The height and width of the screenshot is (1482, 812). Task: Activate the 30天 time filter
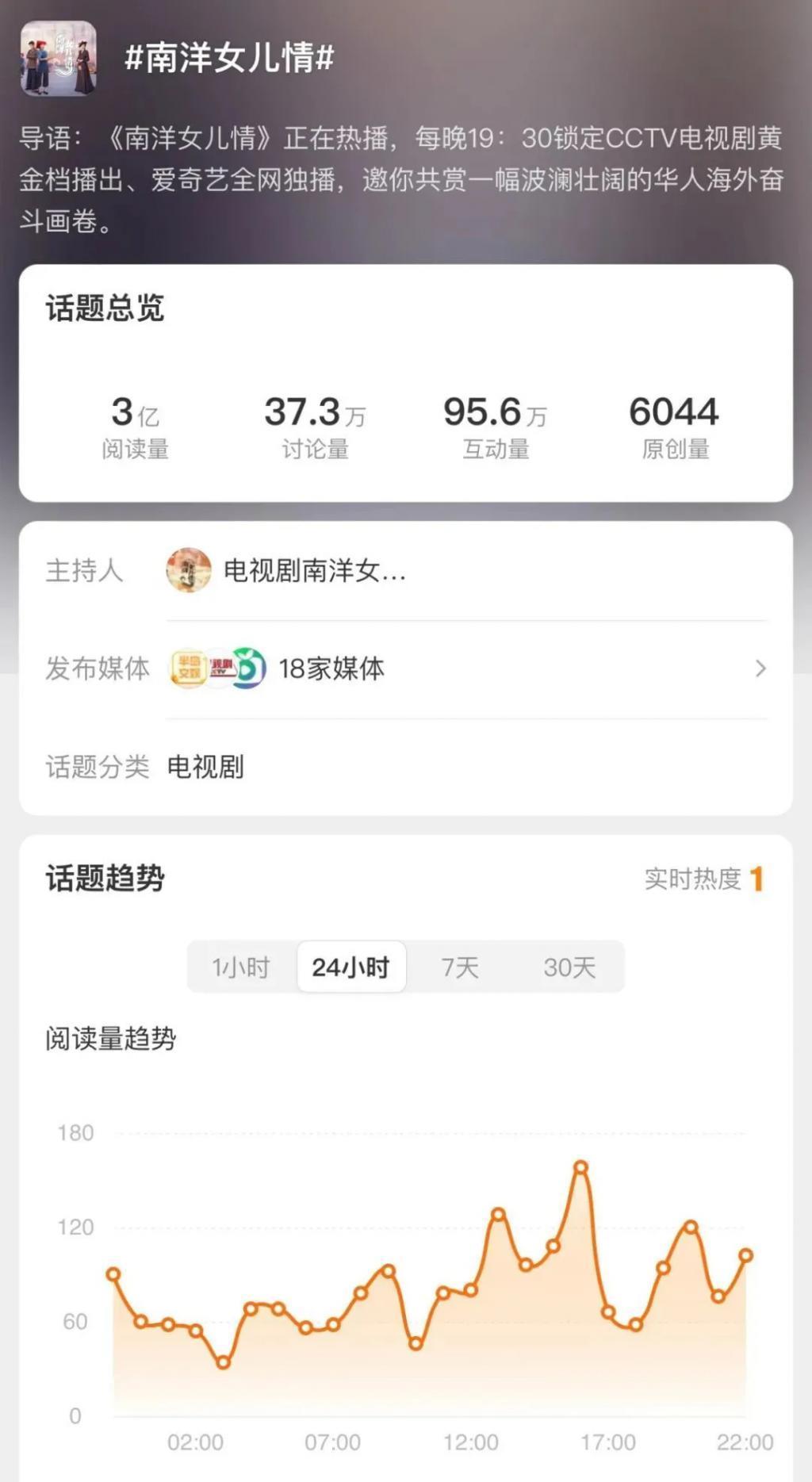tap(569, 967)
